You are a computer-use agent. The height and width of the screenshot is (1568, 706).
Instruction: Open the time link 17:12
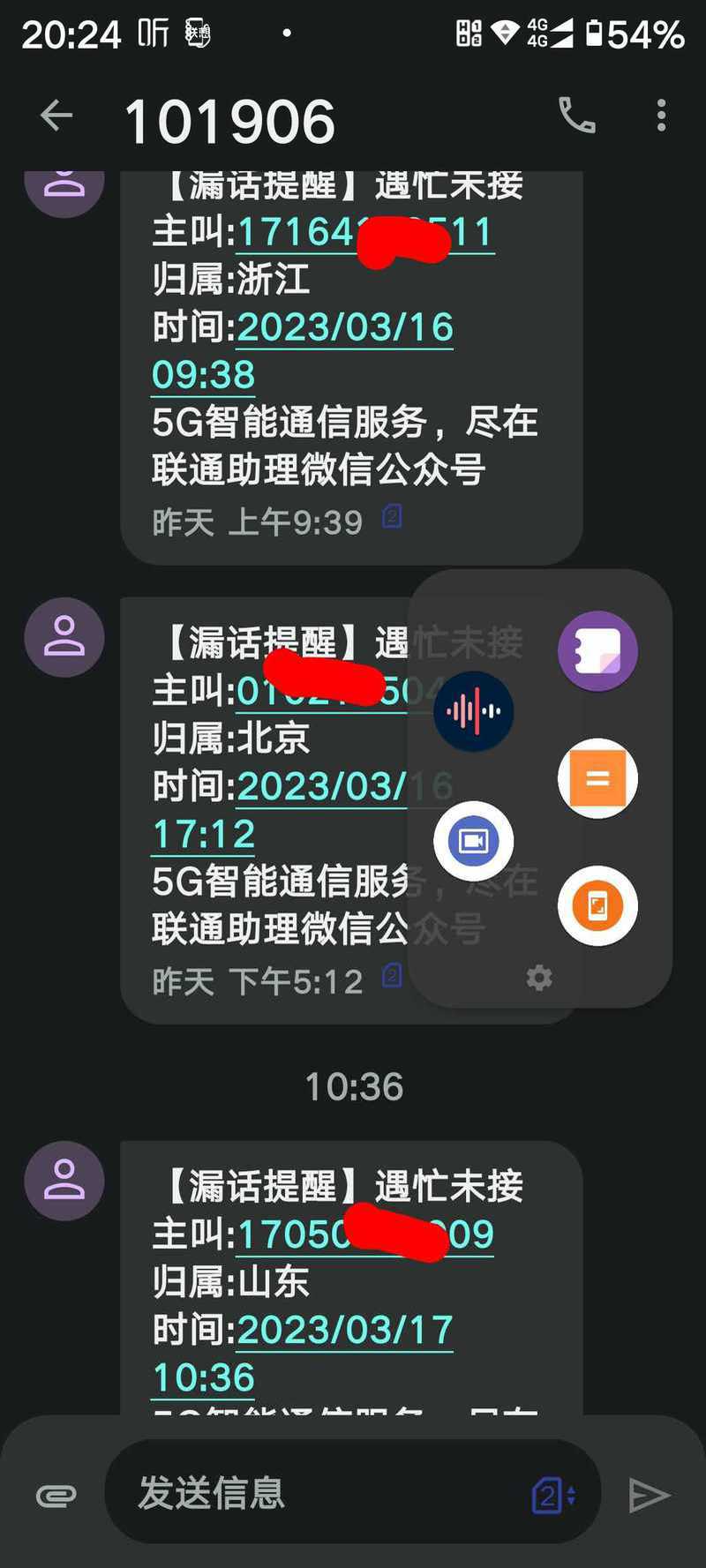coord(204,834)
